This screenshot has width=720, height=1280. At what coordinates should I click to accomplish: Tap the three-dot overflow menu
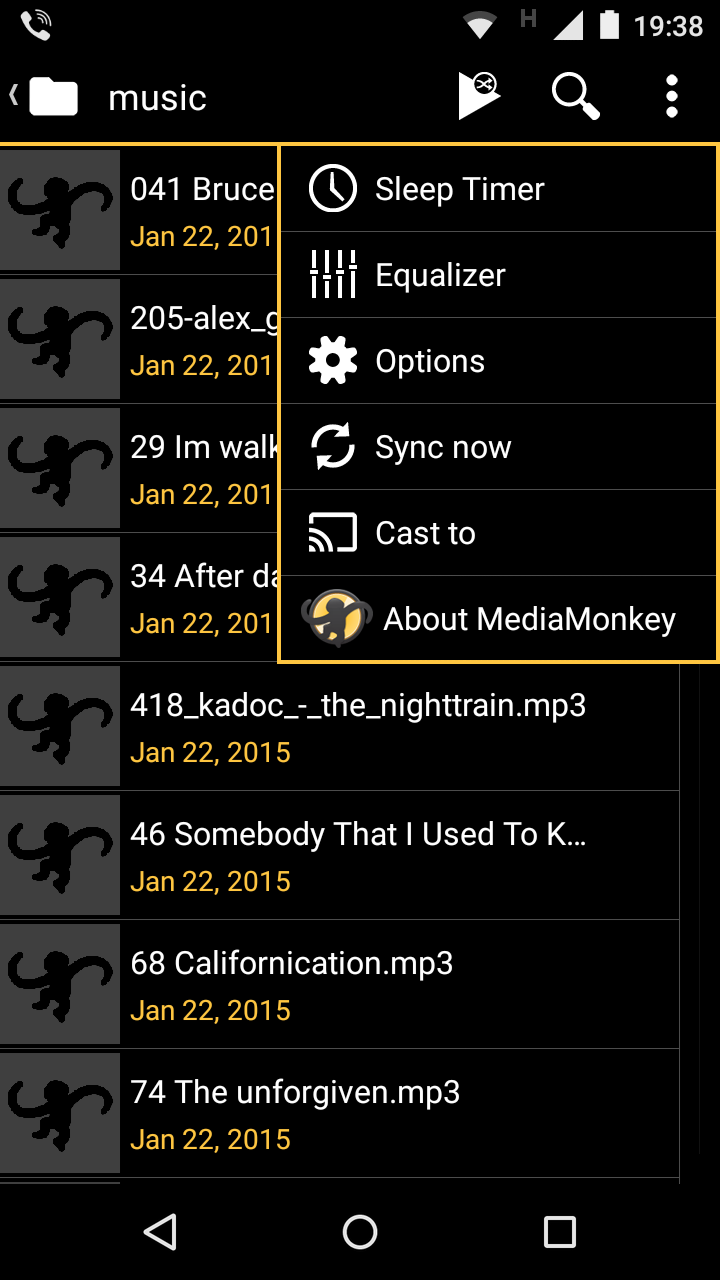pos(671,96)
